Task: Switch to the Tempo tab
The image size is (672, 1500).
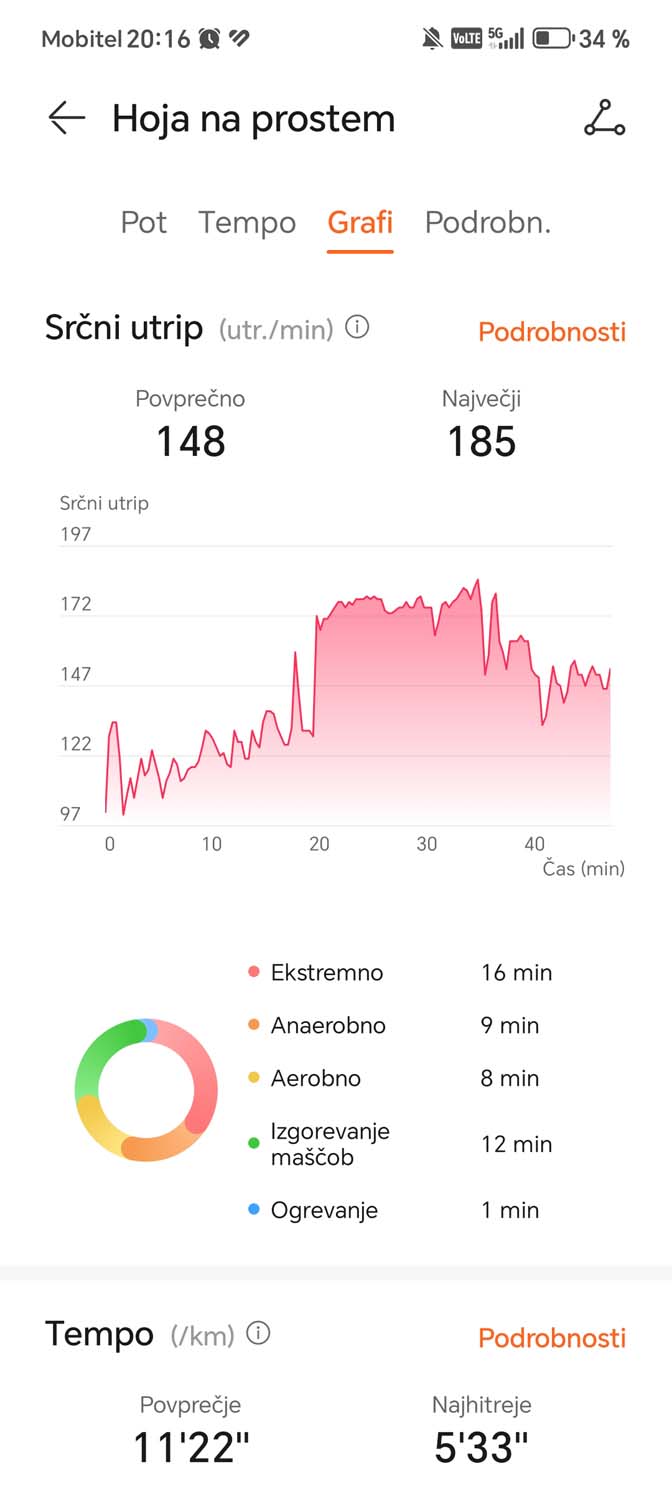Action: pyautogui.click(x=247, y=222)
